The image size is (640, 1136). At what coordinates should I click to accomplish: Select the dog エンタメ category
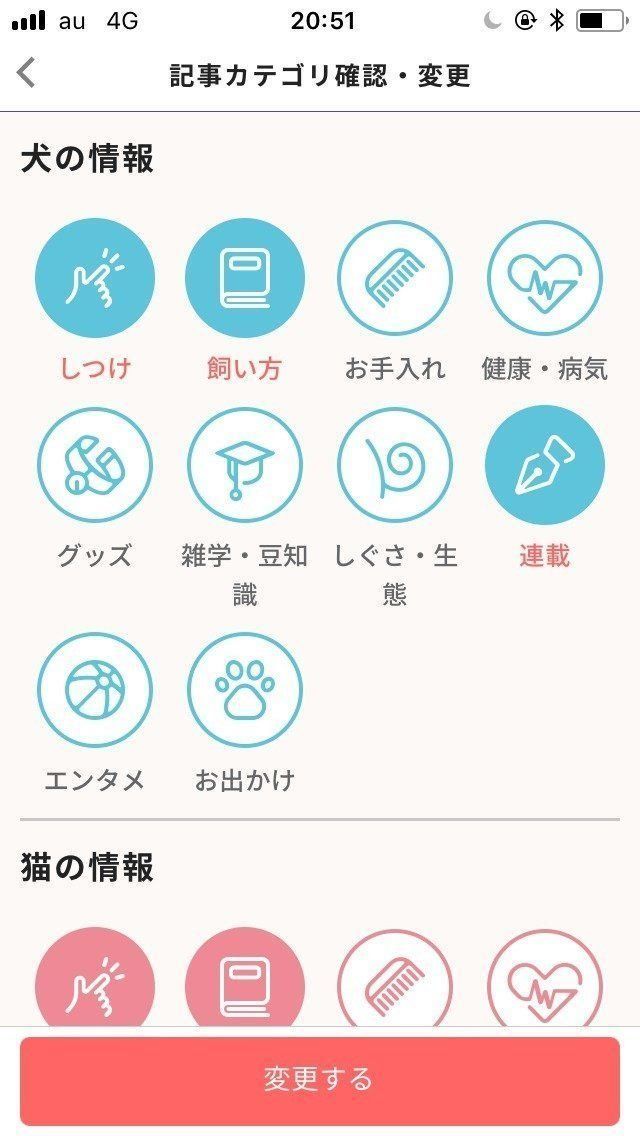(95, 690)
